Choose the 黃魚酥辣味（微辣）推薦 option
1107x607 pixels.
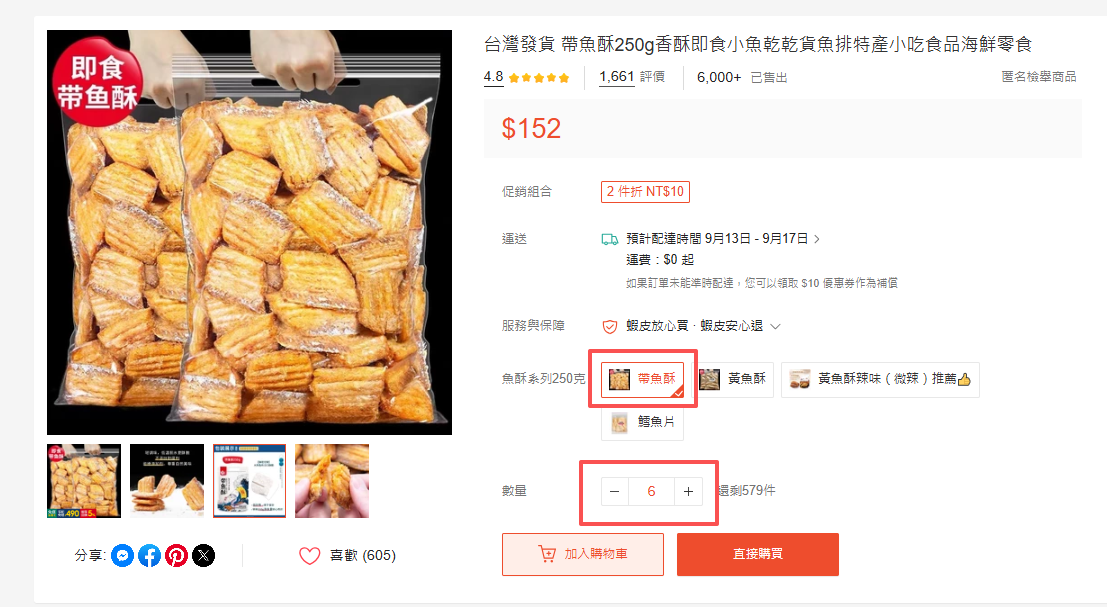click(x=880, y=379)
